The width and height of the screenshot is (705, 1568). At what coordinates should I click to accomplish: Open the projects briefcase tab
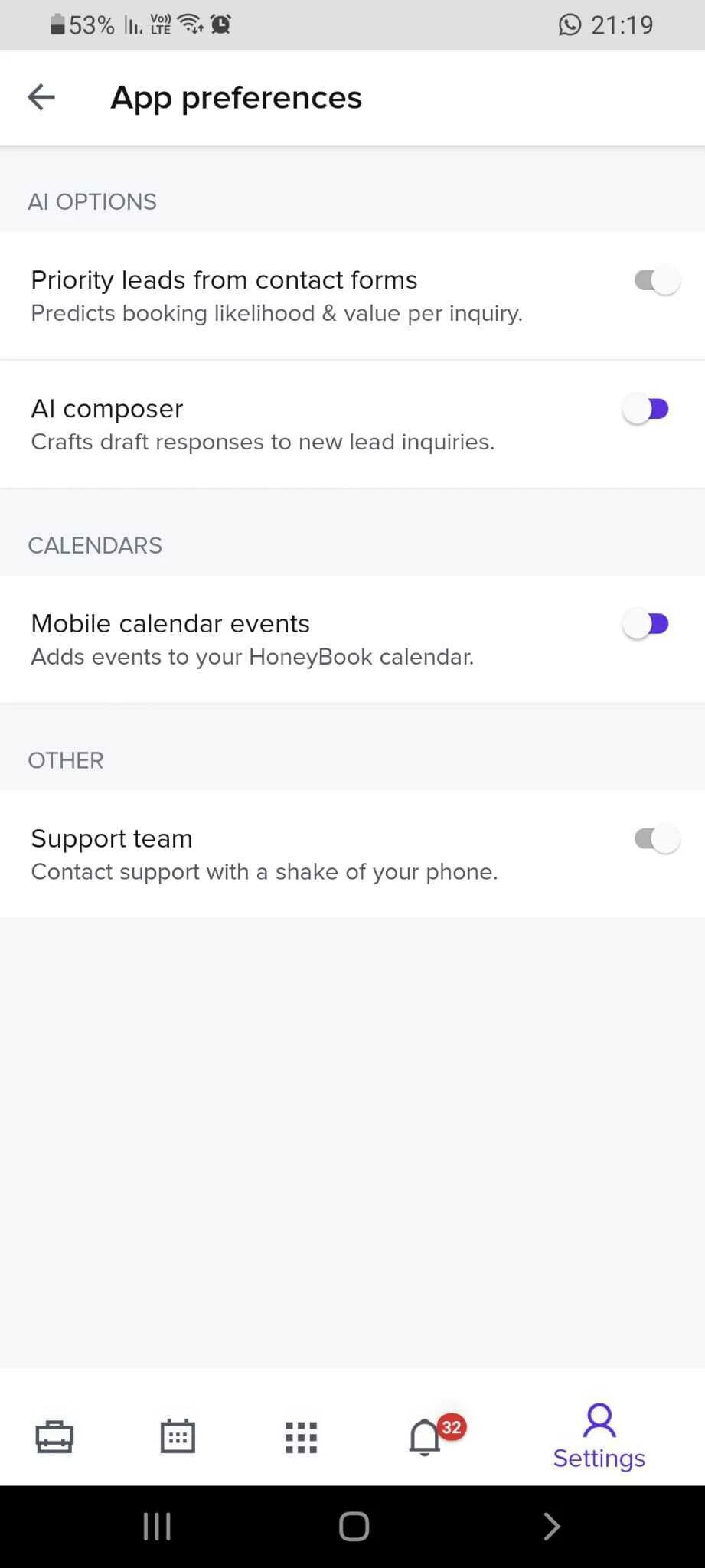[54, 1436]
